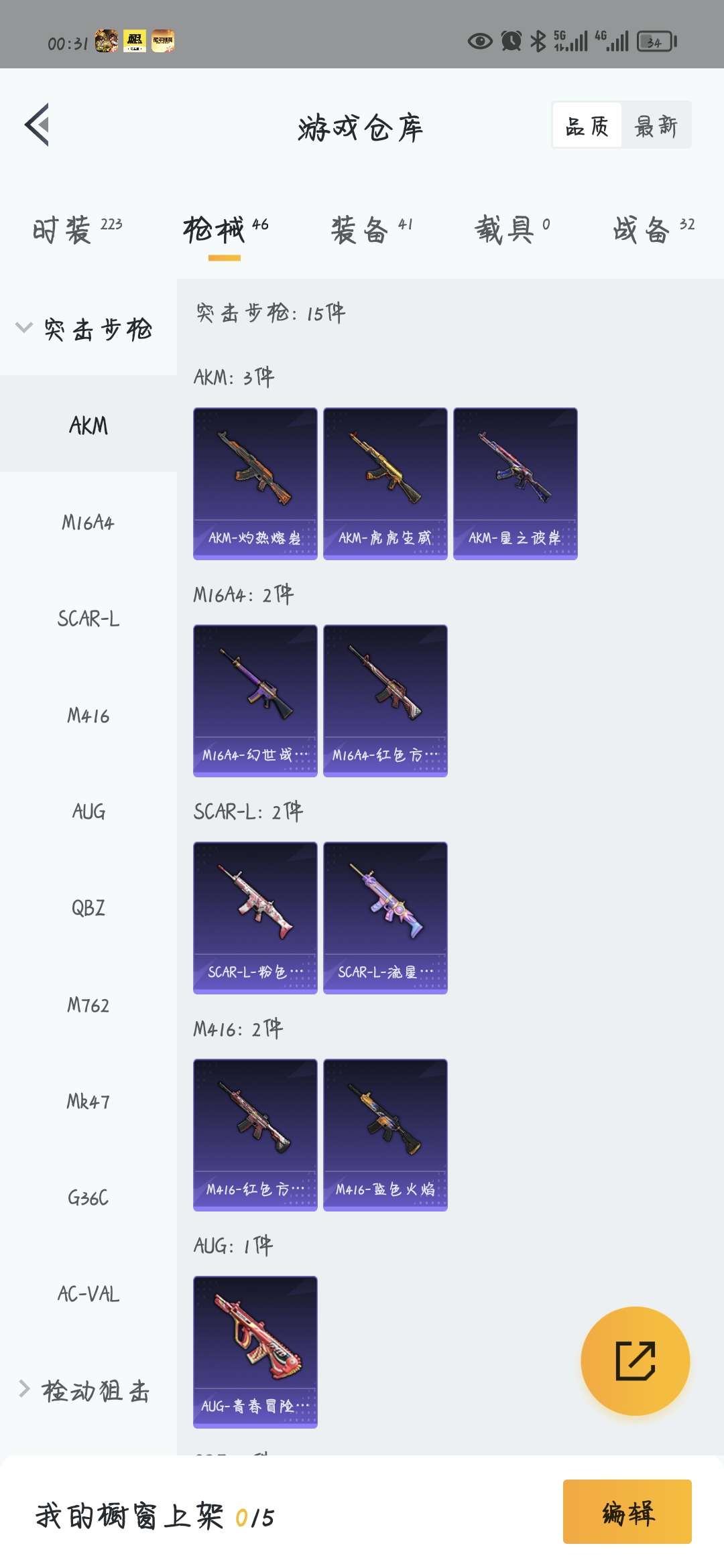The image size is (724, 1568).
Task: Tap the yellow share floating button
Action: [635, 1361]
